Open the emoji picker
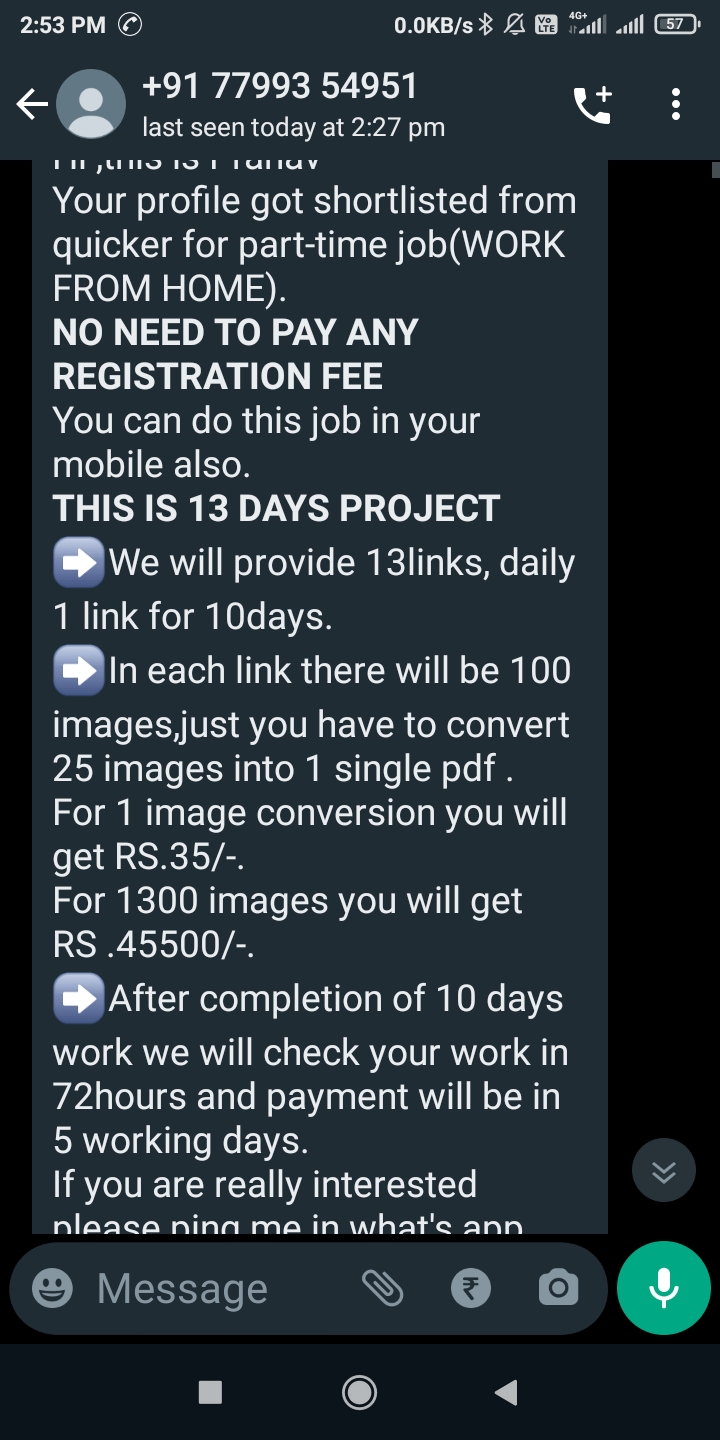The width and height of the screenshot is (720, 1440). coord(52,1288)
